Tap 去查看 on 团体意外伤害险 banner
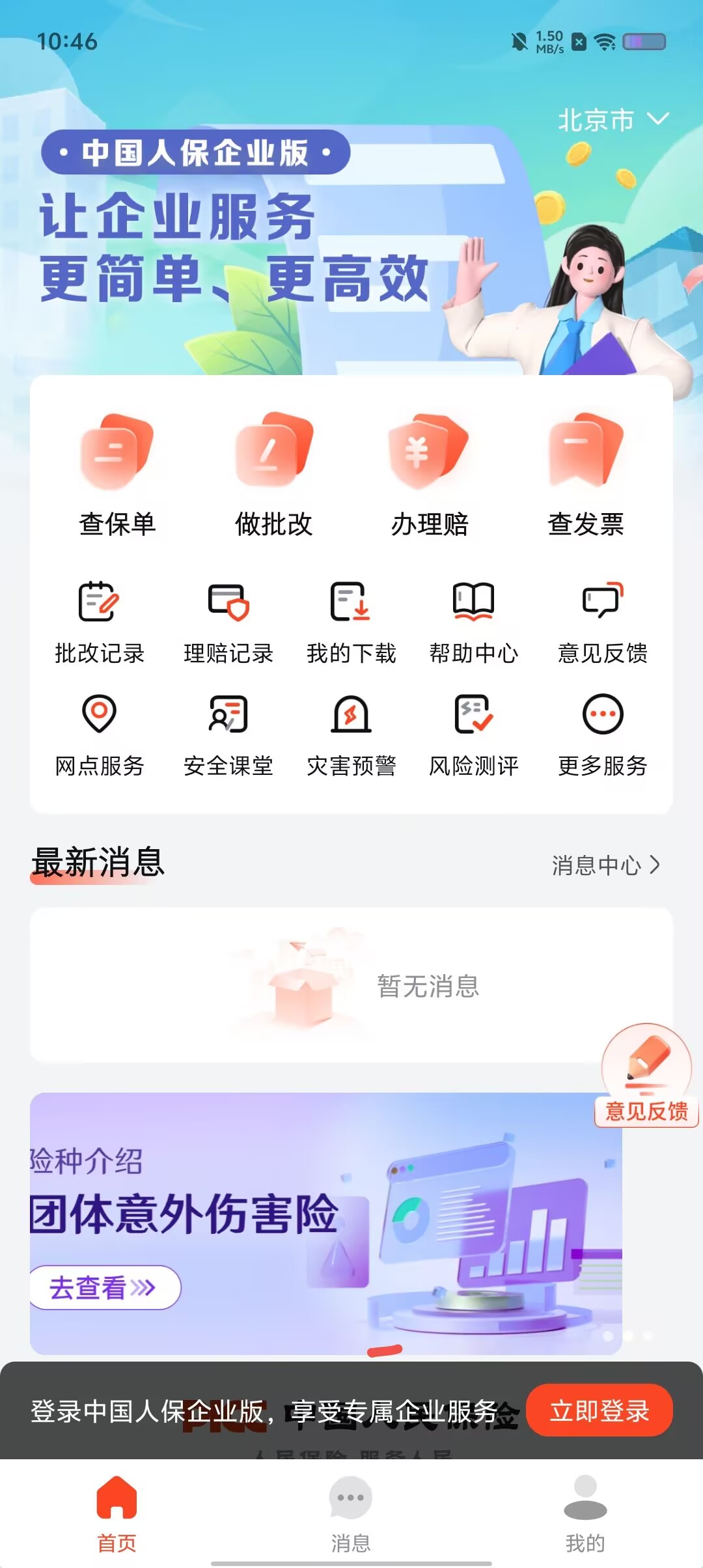The width and height of the screenshot is (703, 1568). pos(104,1287)
